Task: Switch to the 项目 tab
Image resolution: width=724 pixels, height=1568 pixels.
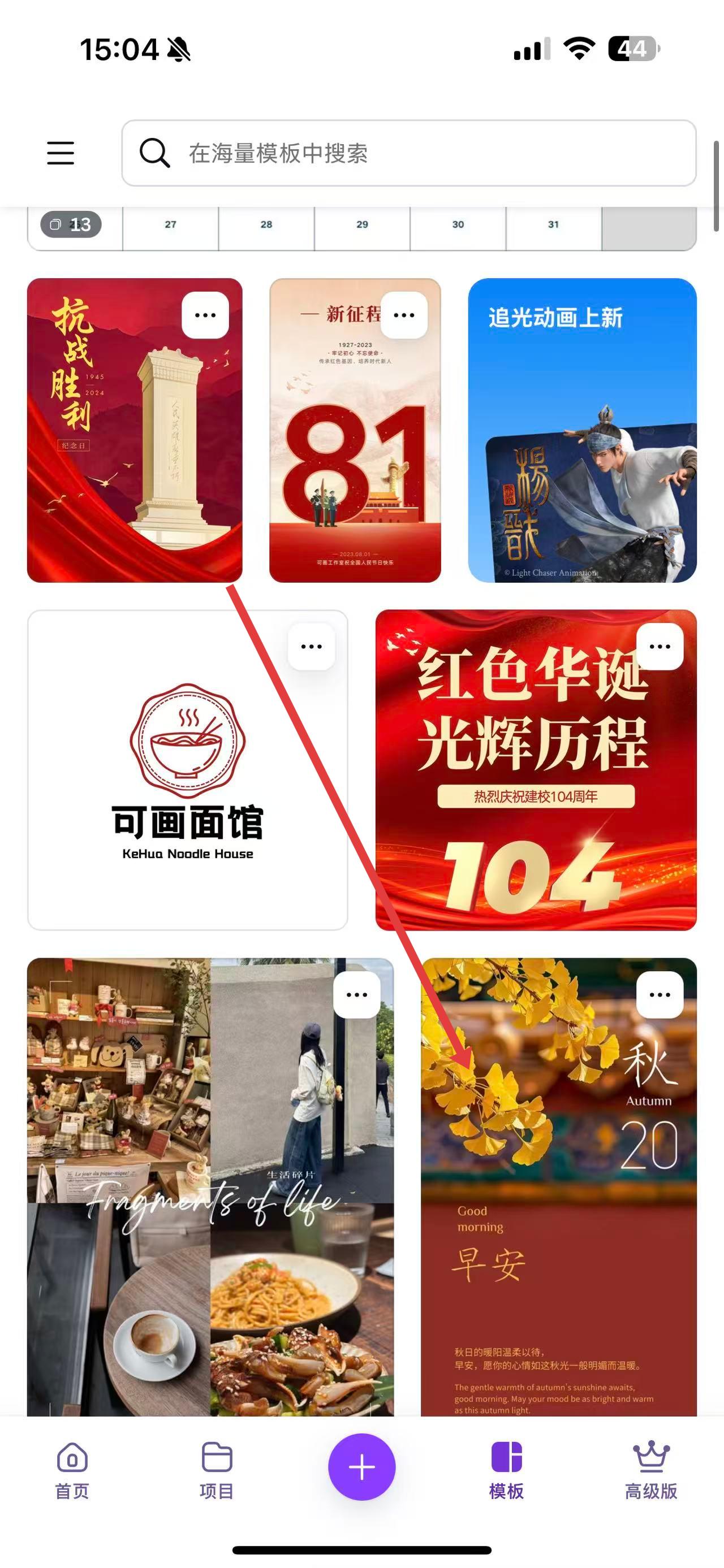Action: [x=217, y=1470]
